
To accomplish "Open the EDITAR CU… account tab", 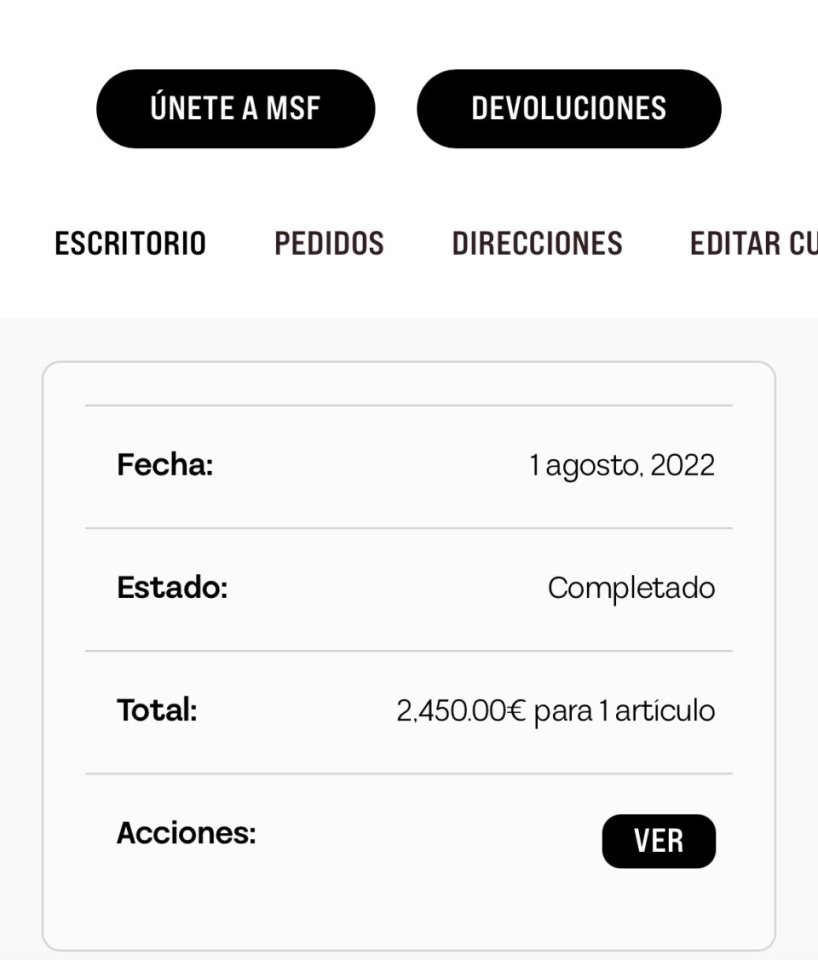I will [x=753, y=243].
